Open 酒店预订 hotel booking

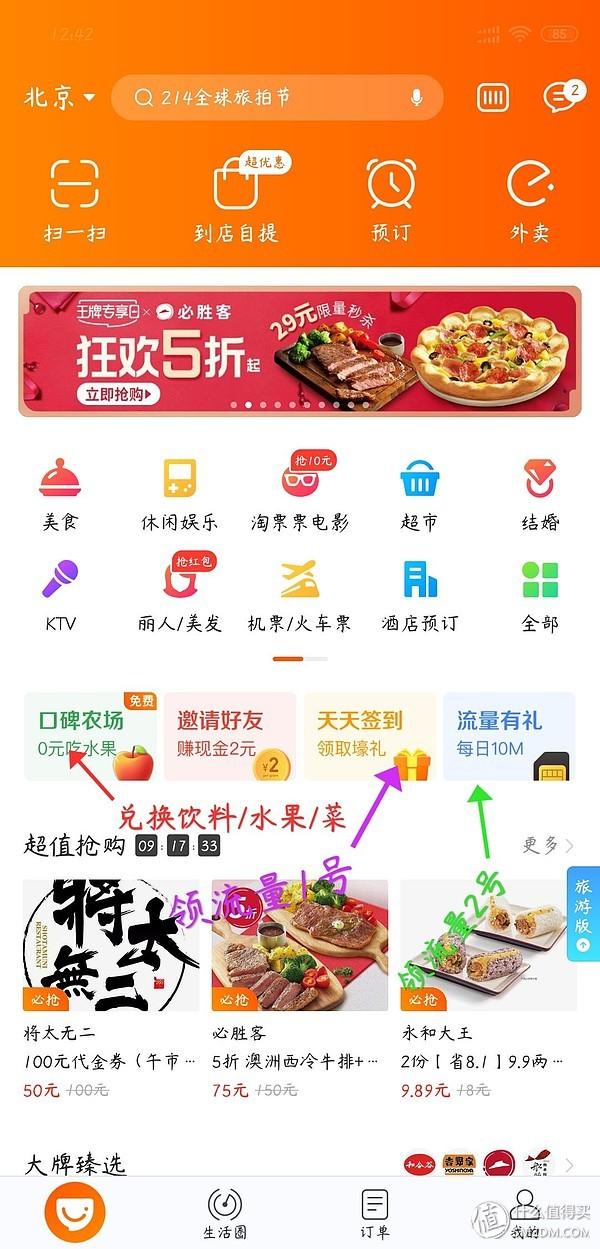(x=420, y=596)
